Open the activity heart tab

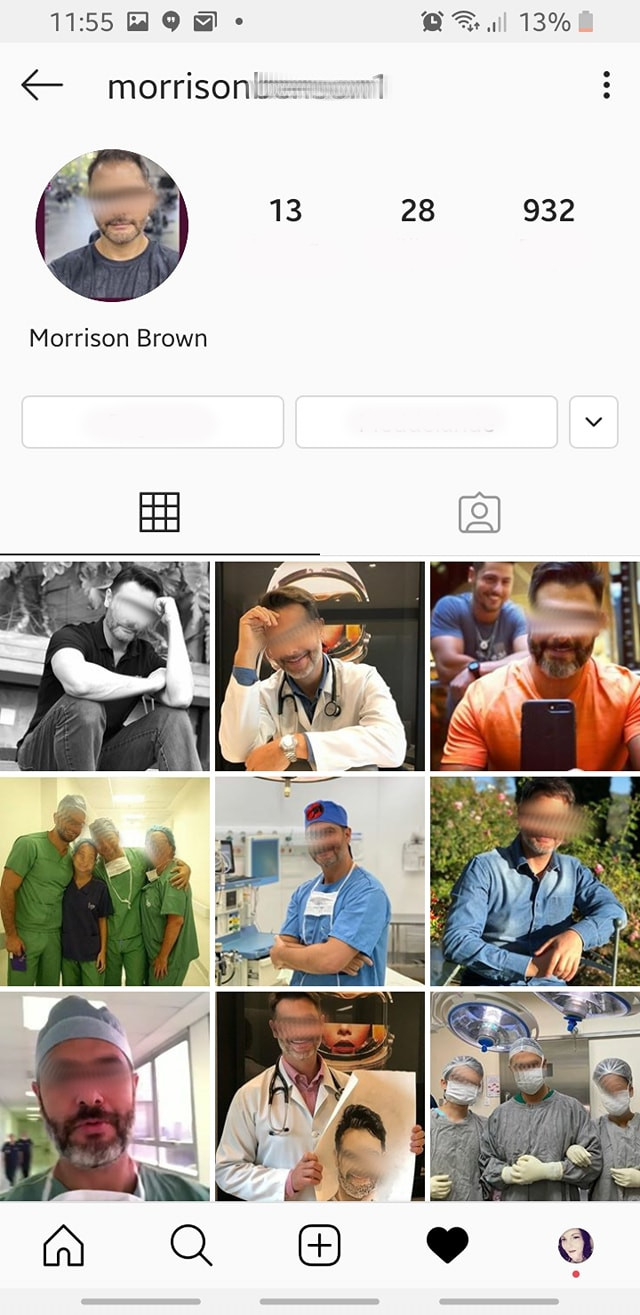tap(447, 1246)
